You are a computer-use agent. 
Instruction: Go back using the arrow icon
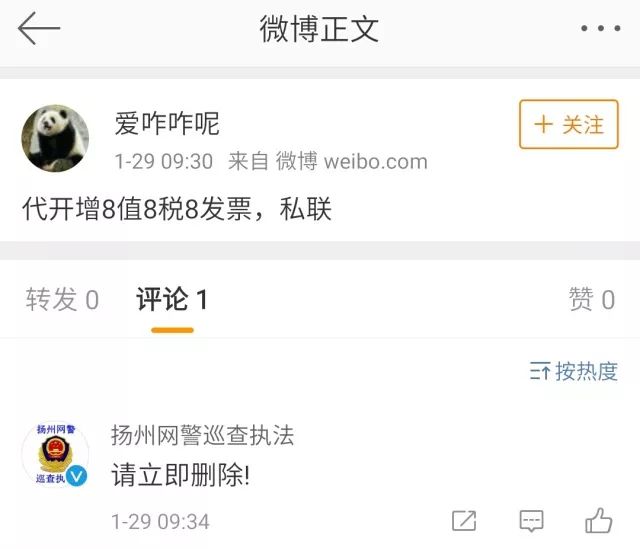click(39, 29)
